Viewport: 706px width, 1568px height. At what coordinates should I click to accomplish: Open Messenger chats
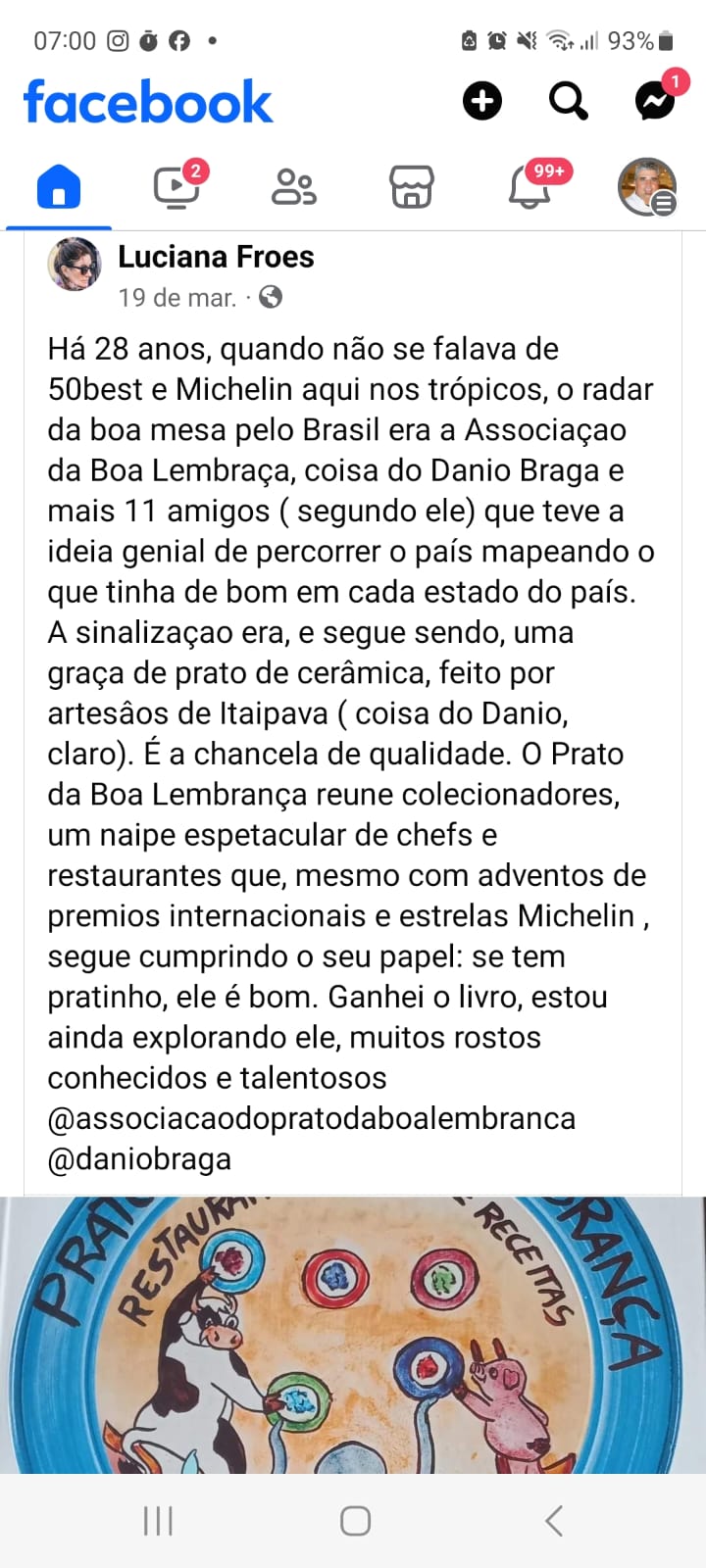click(654, 101)
